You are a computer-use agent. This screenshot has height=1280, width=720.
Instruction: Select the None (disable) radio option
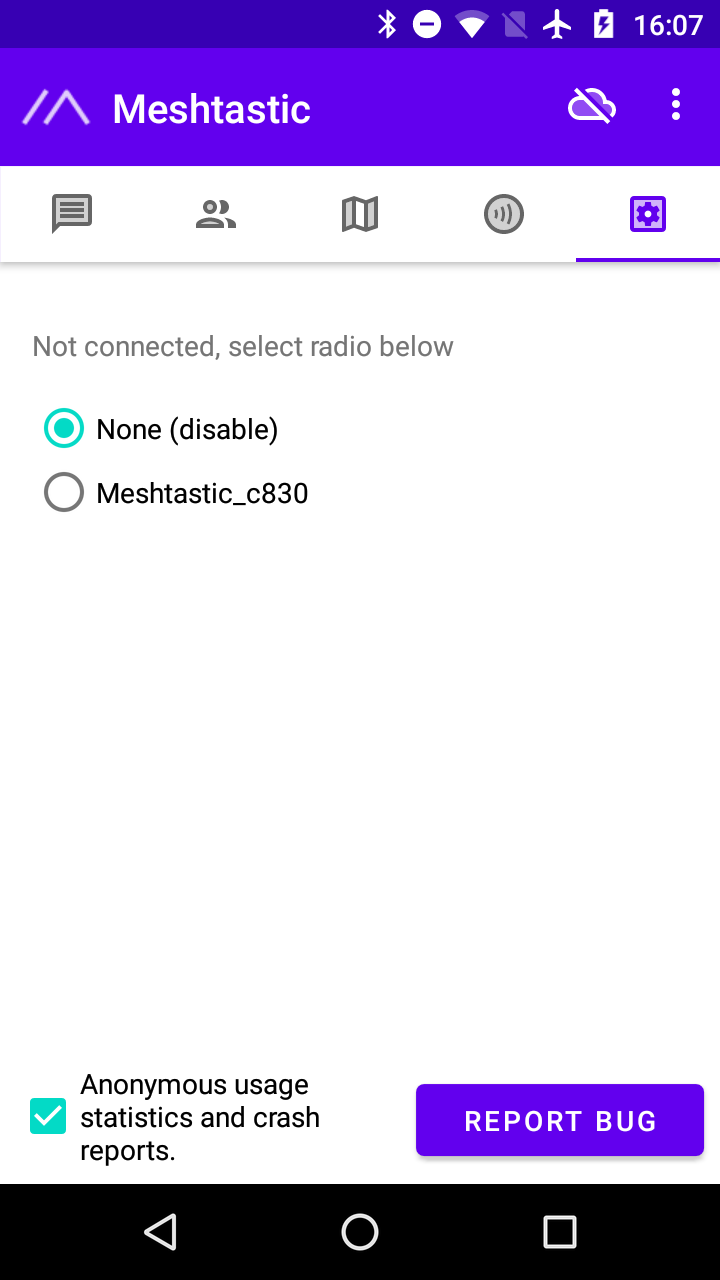[x=161, y=429]
